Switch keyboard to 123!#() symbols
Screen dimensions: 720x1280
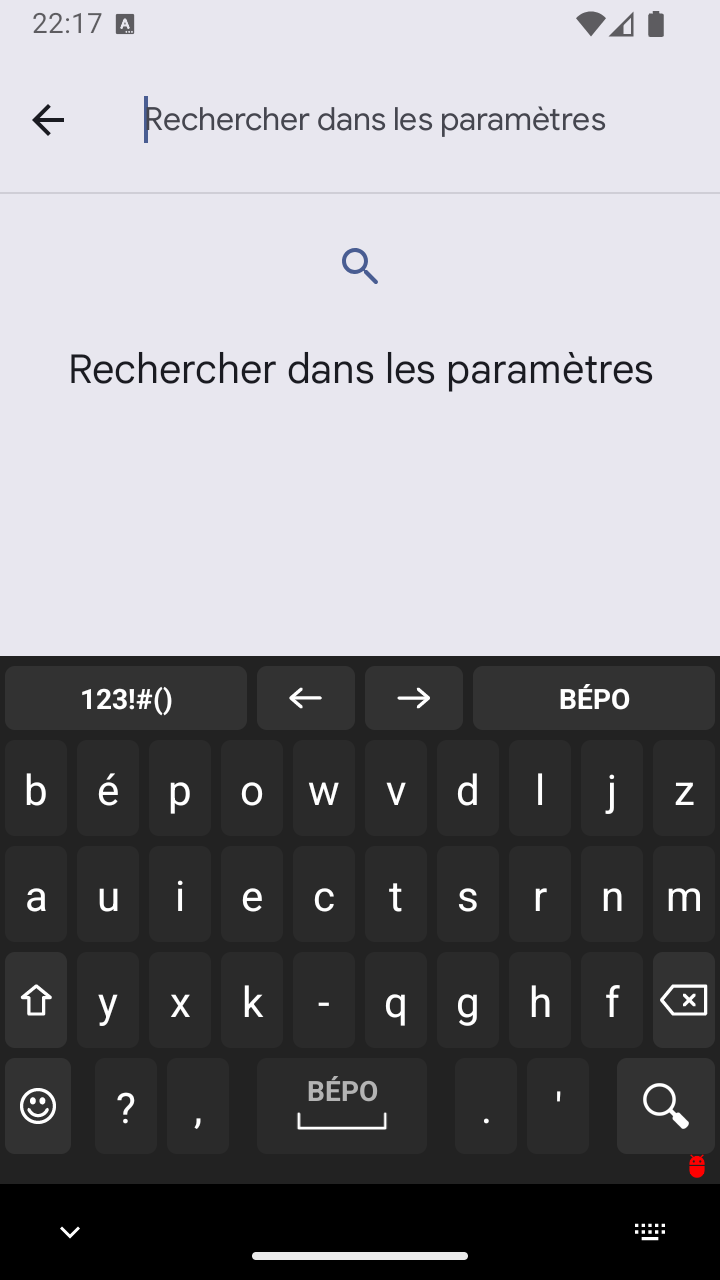126,698
